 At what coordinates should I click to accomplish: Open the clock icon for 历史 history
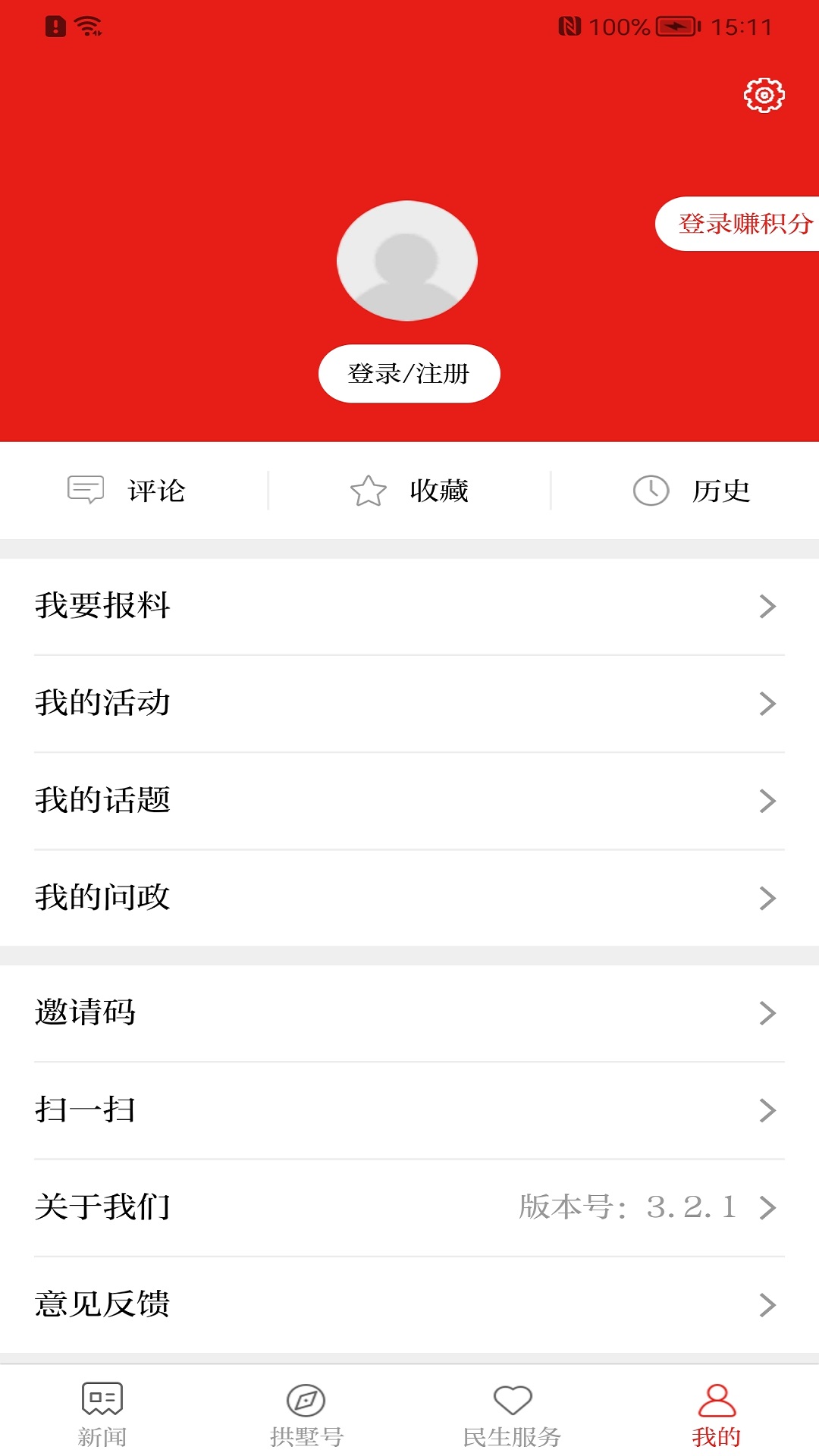coord(651,490)
